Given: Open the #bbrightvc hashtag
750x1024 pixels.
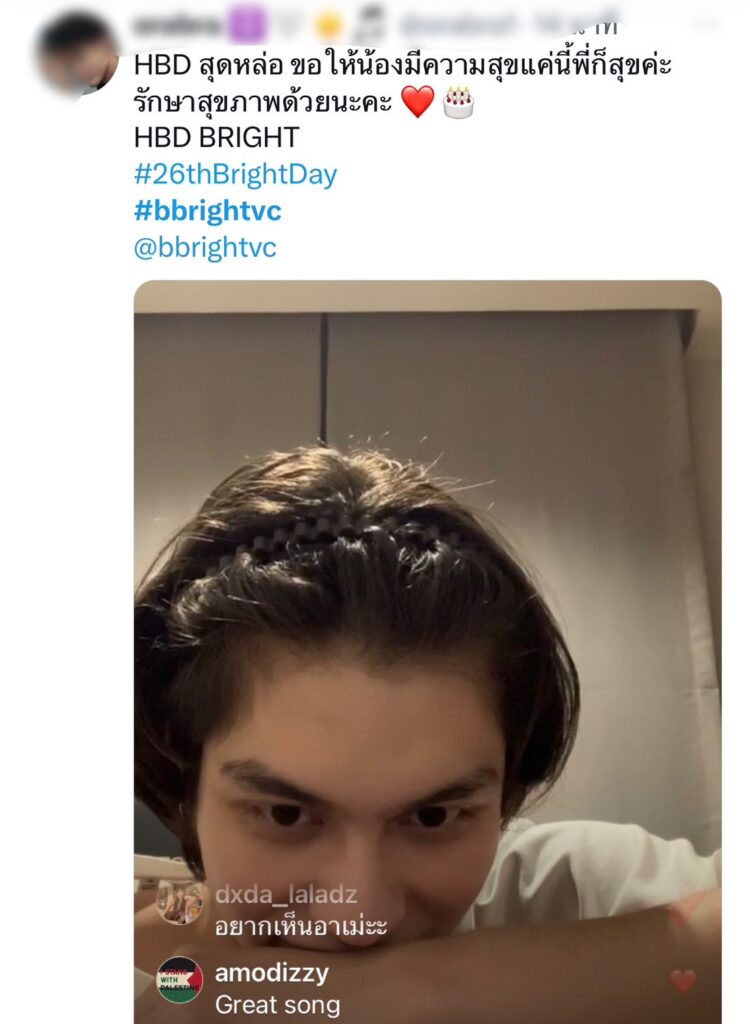Looking at the screenshot, I should (x=207, y=211).
